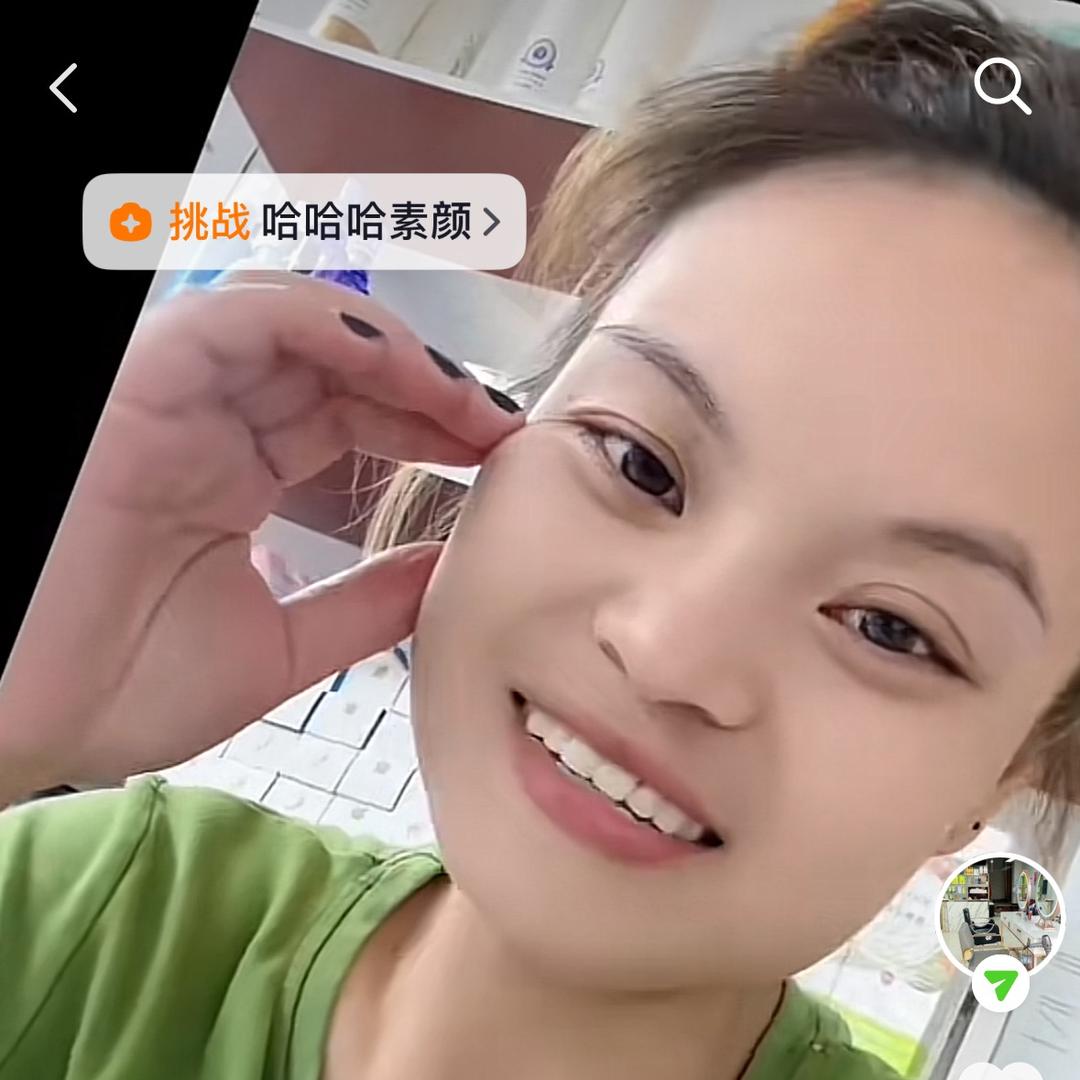Tap the green paper-plane badge under the avatar
Viewport: 1080px width, 1080px height.
(1000, 984)
